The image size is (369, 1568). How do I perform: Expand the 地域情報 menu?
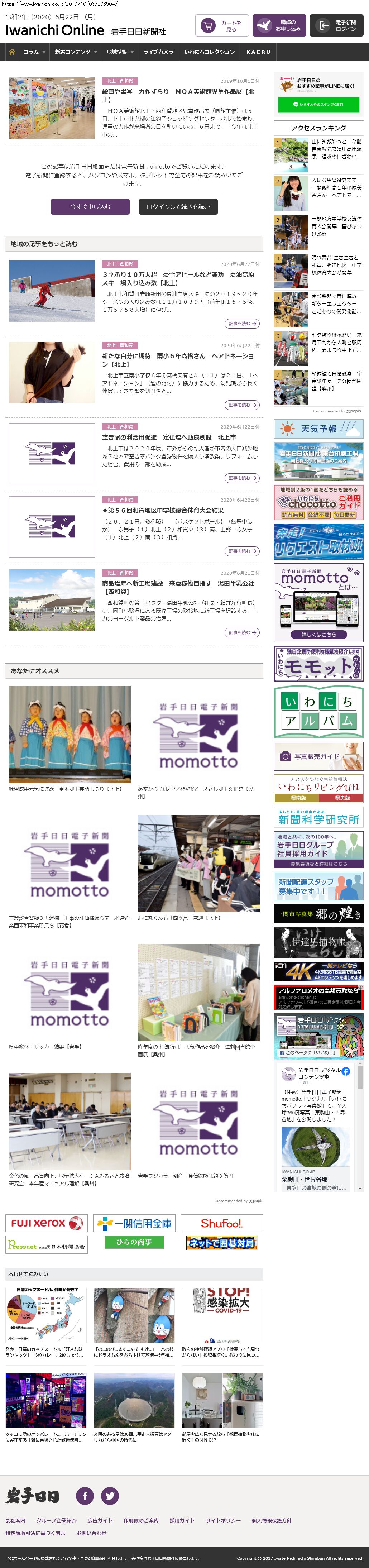click(x=119, y=52)
